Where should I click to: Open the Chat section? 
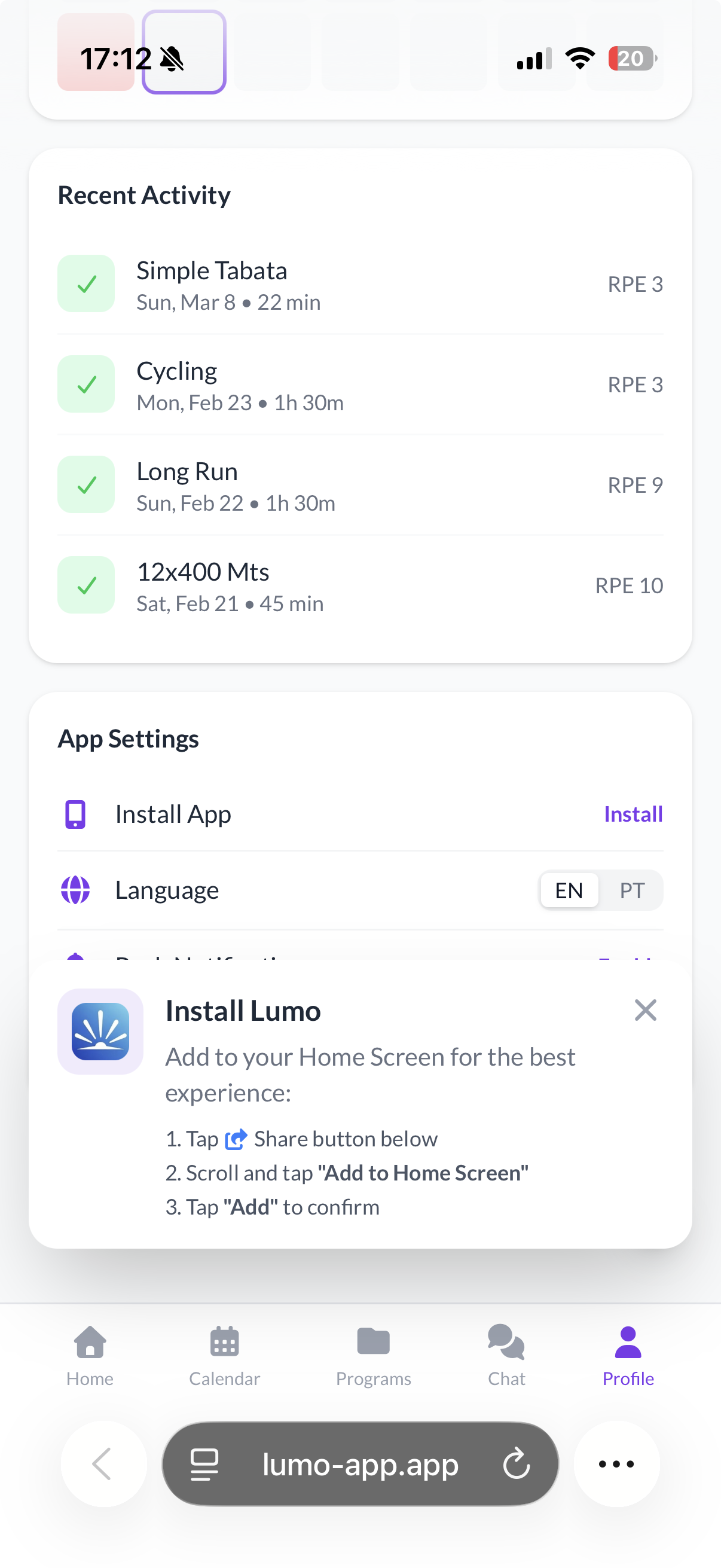(x=506, y=1340)
